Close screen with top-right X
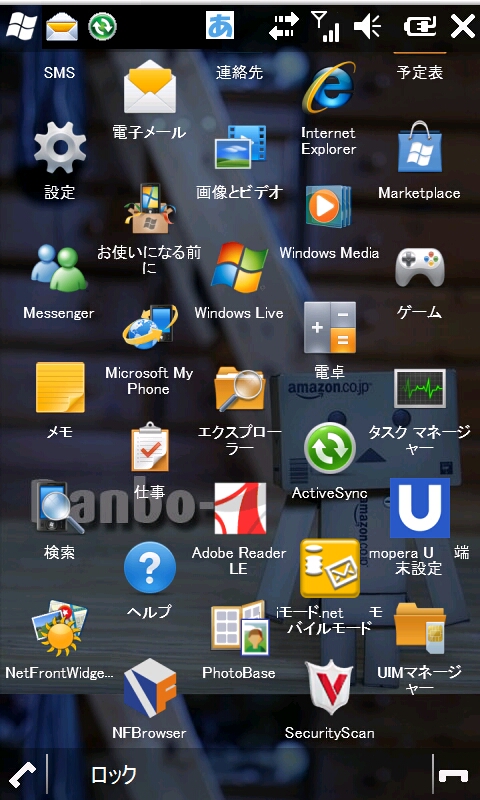This screenshot has height=800, width=480. coord(463,26)
